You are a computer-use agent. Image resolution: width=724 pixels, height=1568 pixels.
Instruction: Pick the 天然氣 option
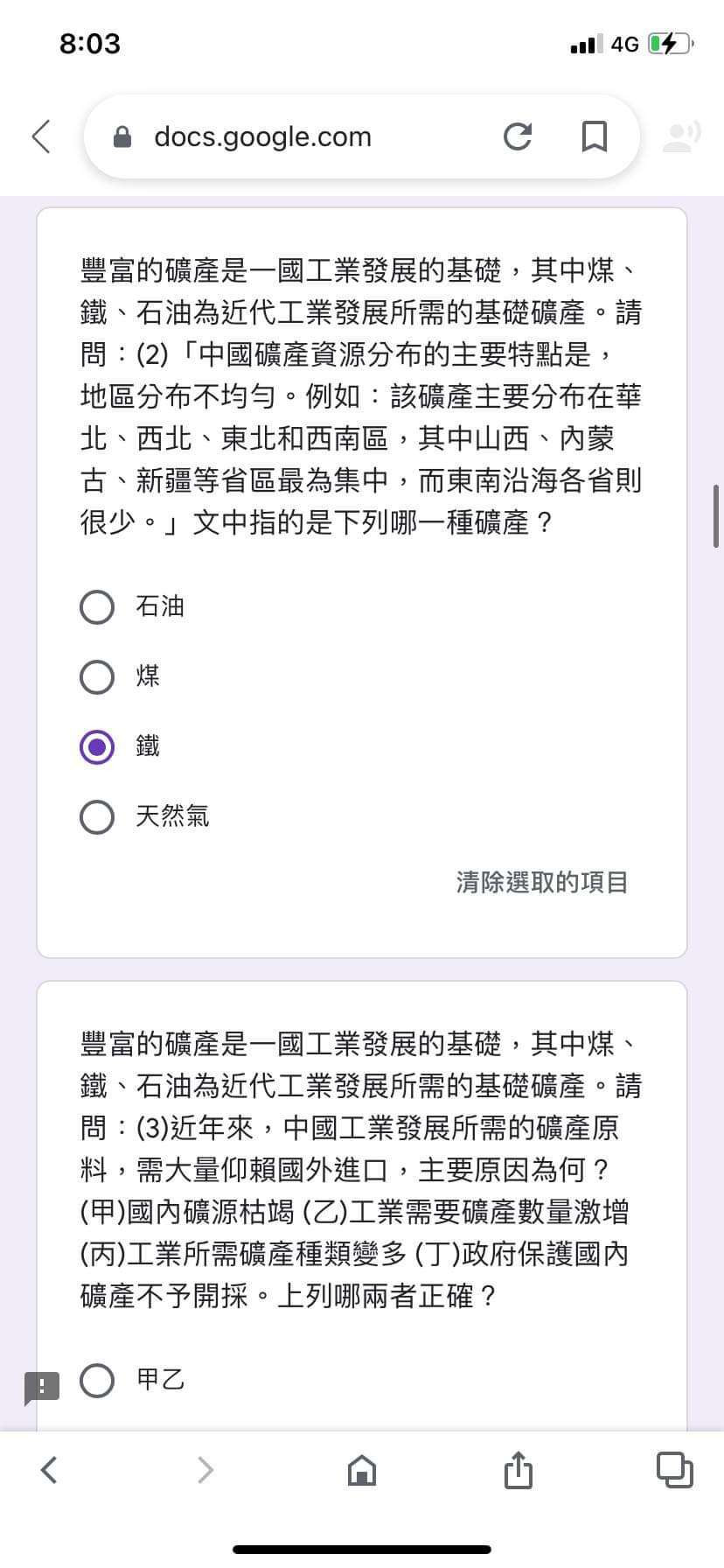pos(97,816)
